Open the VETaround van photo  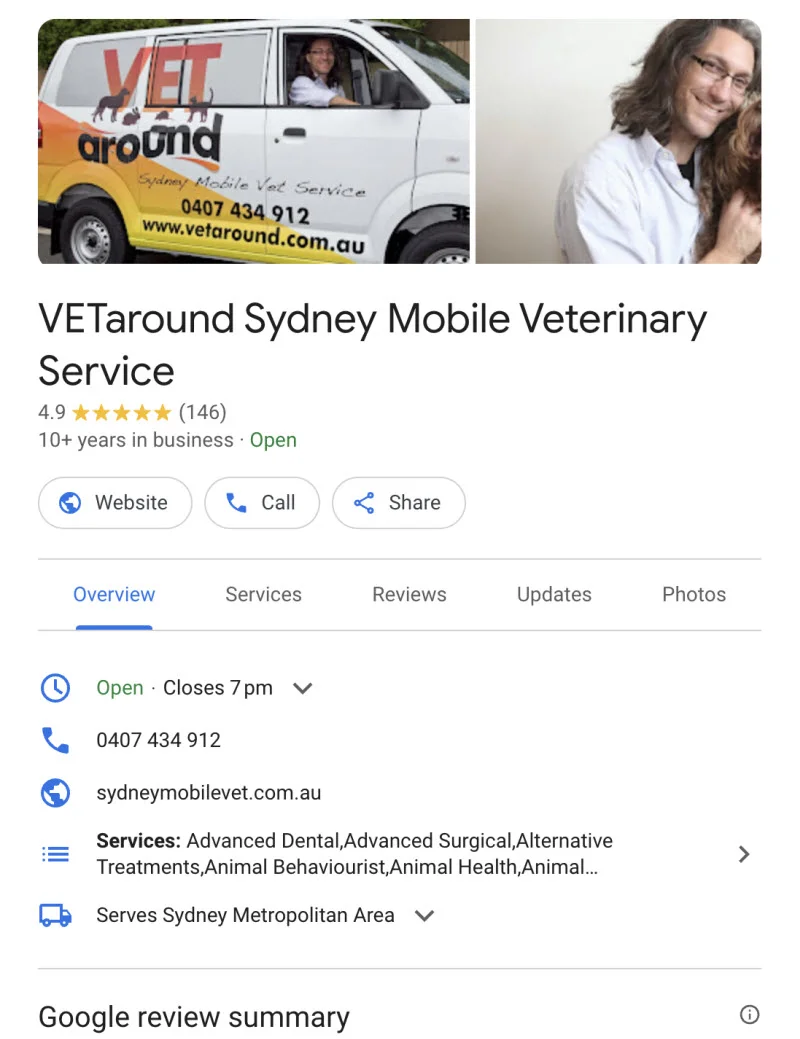[x=253, y=142]
